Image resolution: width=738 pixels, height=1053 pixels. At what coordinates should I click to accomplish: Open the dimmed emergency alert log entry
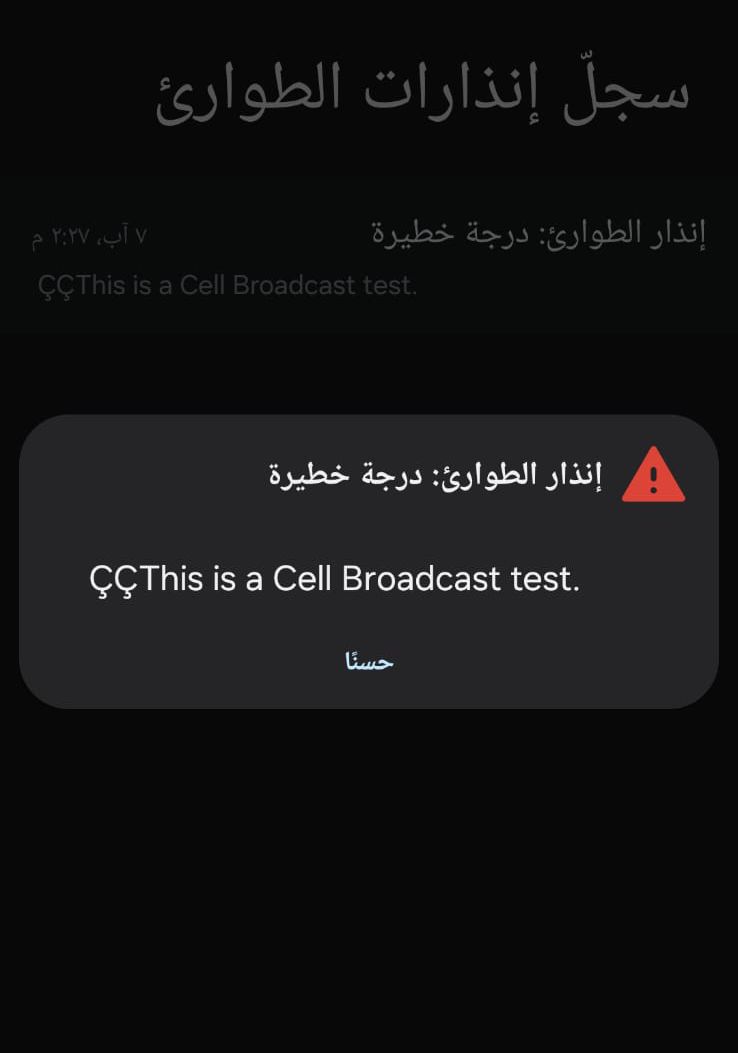pos(369,259)
